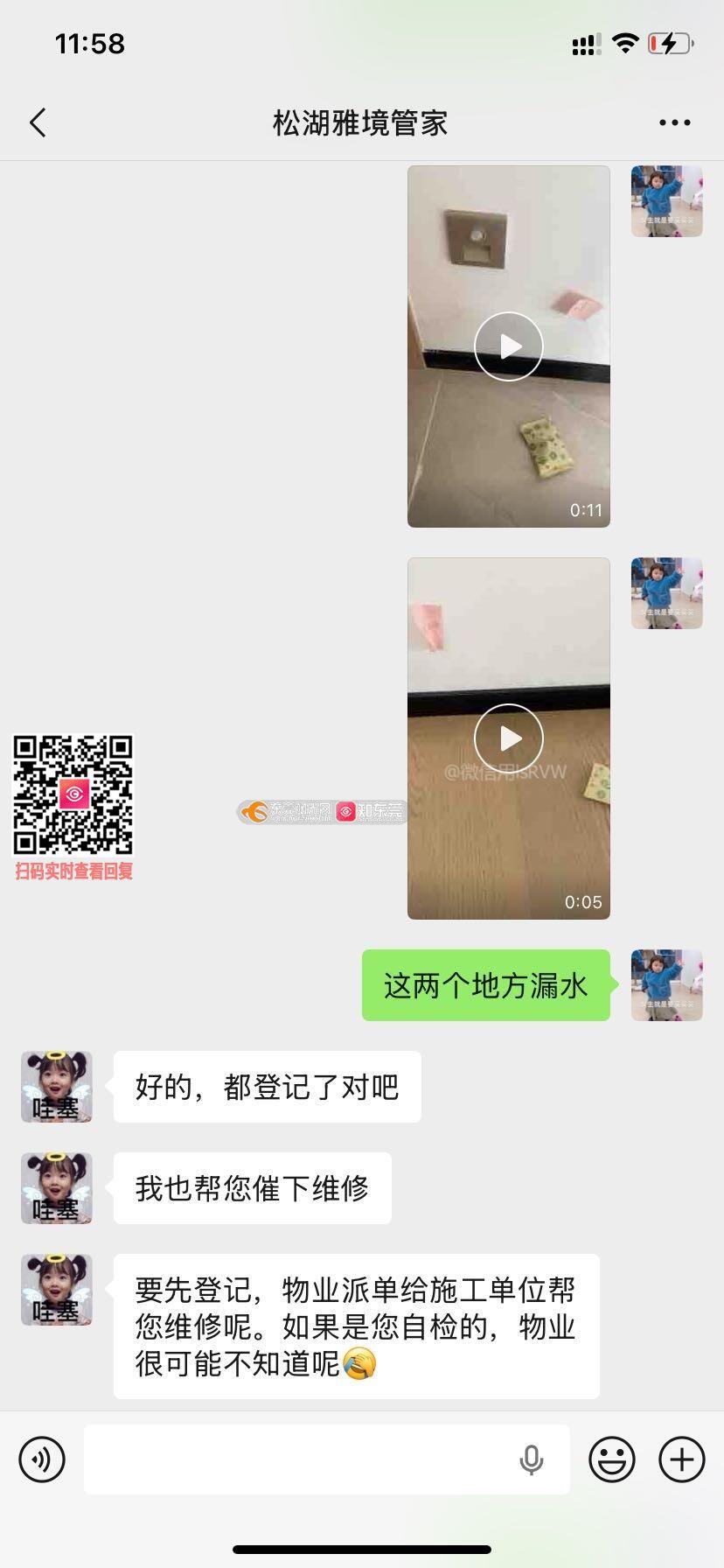Viewport: 724px width, 1568px height.
Task: Open the sender avatar beside 这两个地方漏水
Action: (x=666, y=985)
